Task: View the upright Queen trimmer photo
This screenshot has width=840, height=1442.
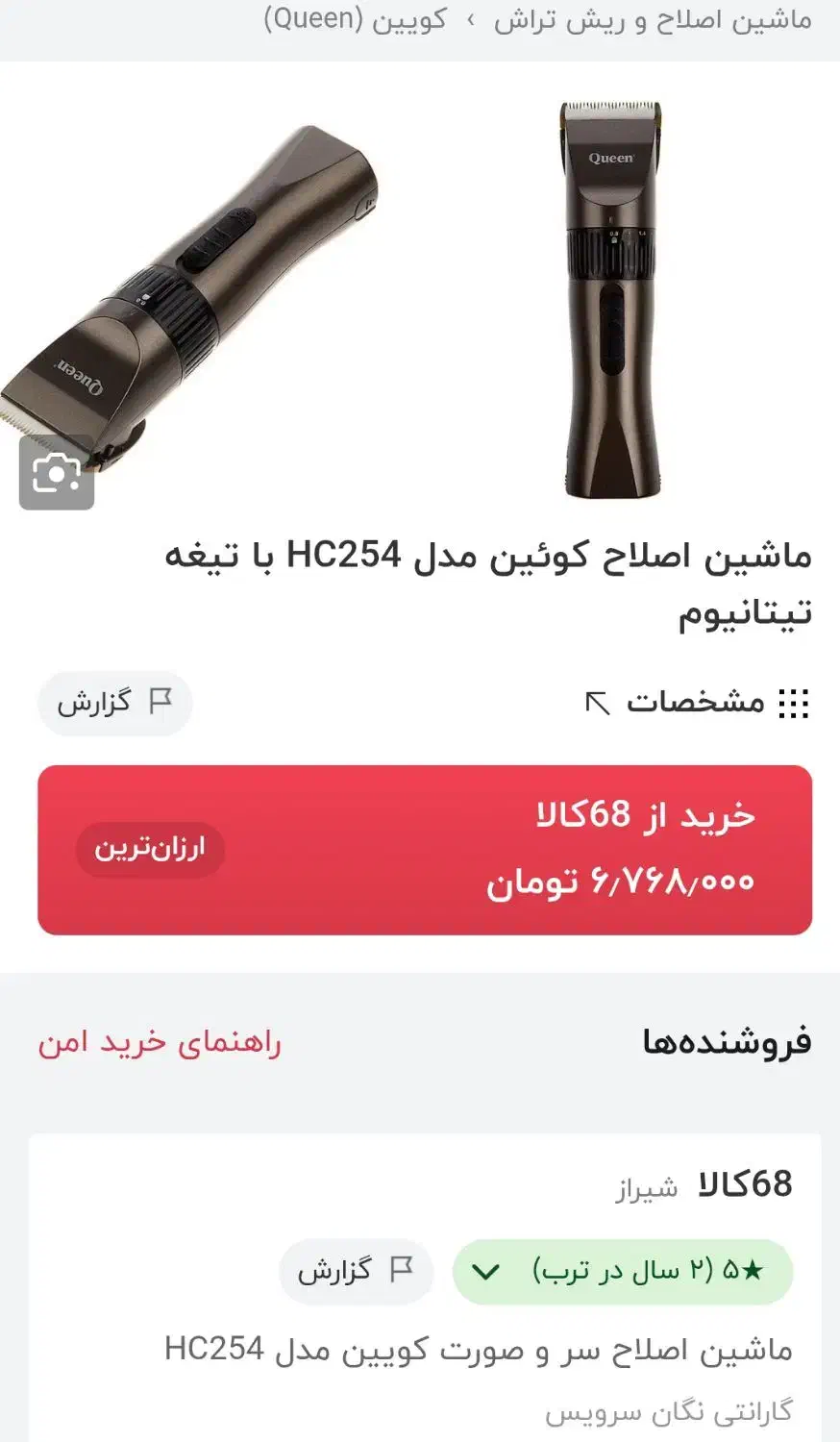Action: click(x=611, y=298)
